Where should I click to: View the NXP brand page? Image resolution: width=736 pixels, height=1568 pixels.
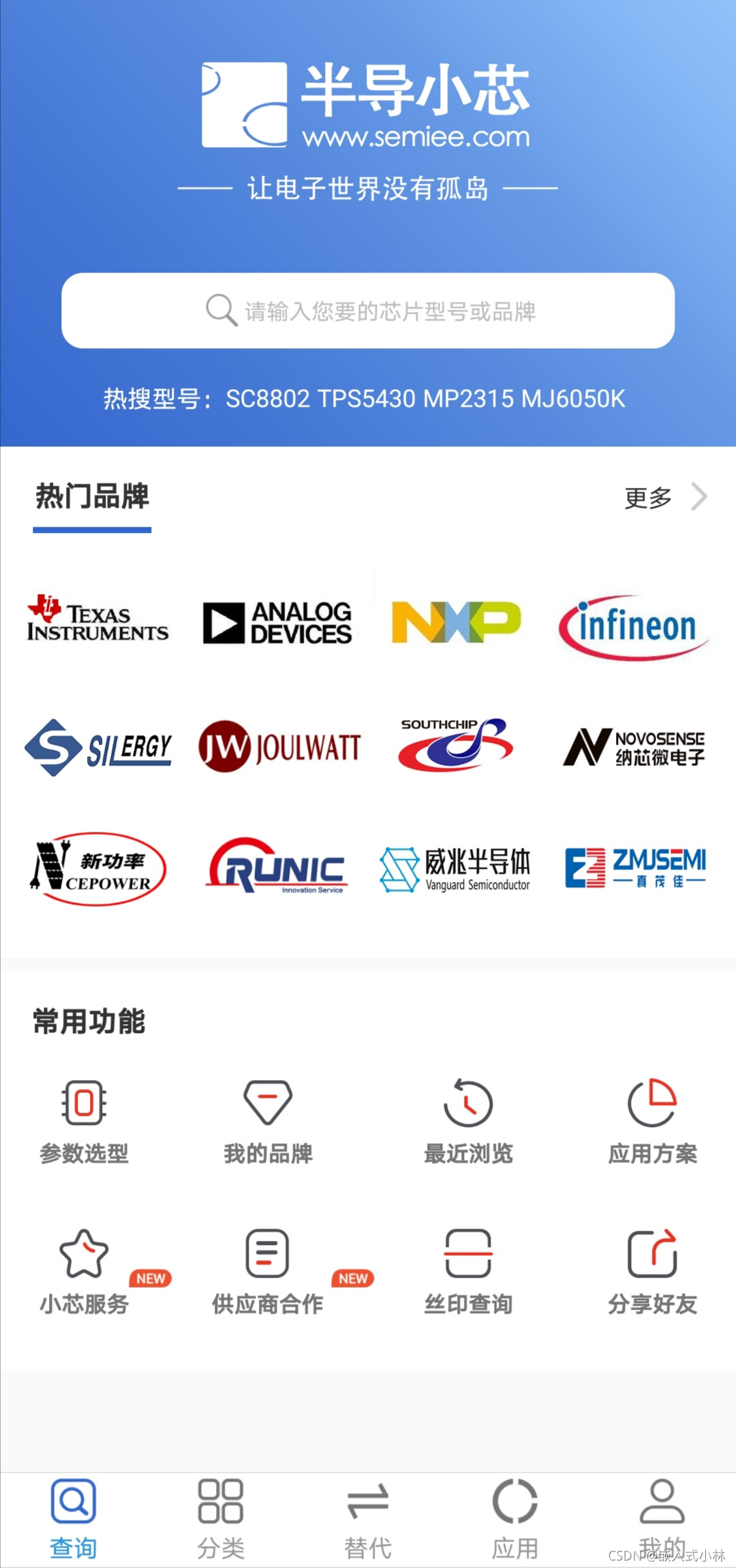click(456, 622)
